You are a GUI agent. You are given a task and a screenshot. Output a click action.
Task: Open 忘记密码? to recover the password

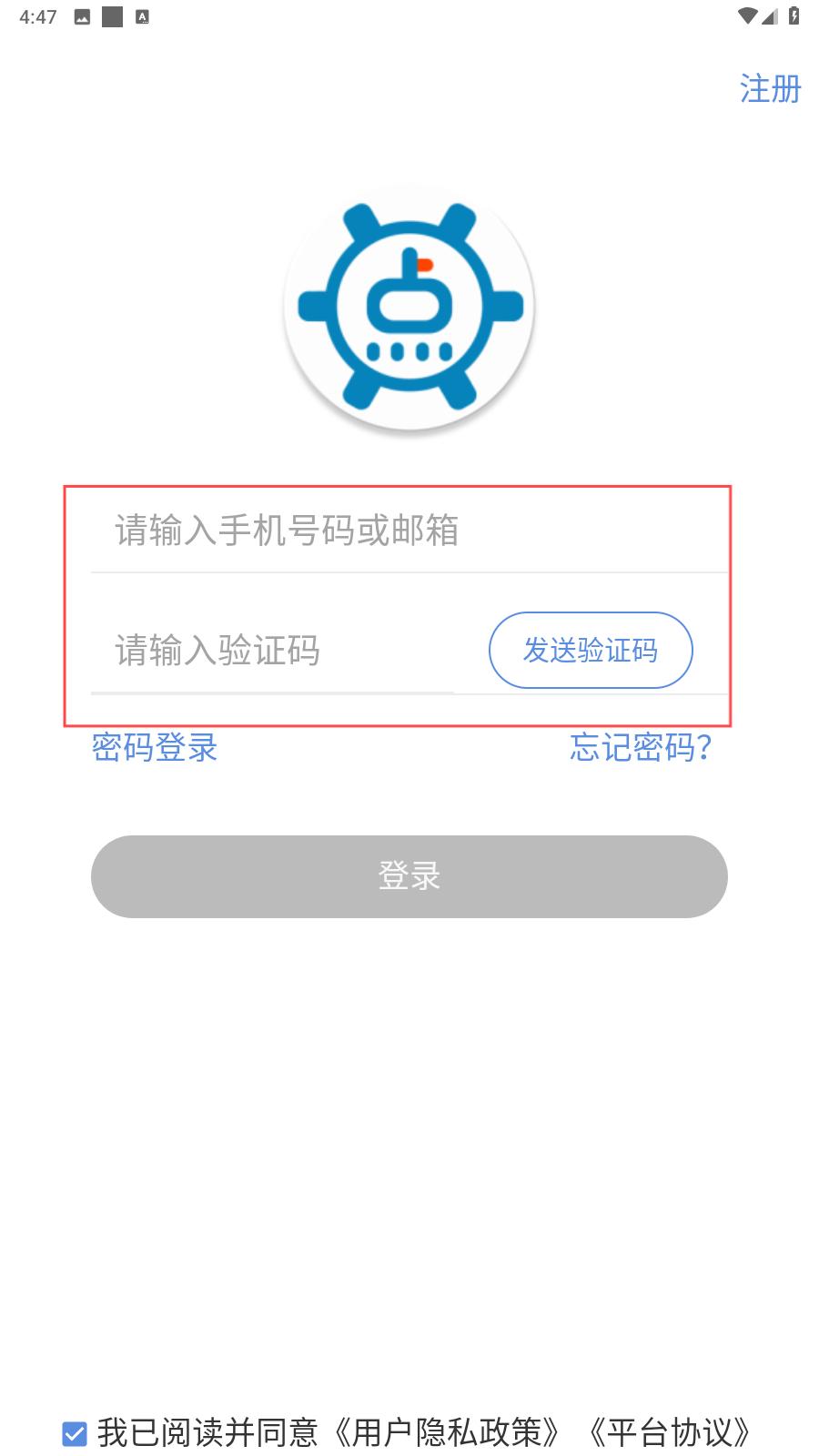641,747
